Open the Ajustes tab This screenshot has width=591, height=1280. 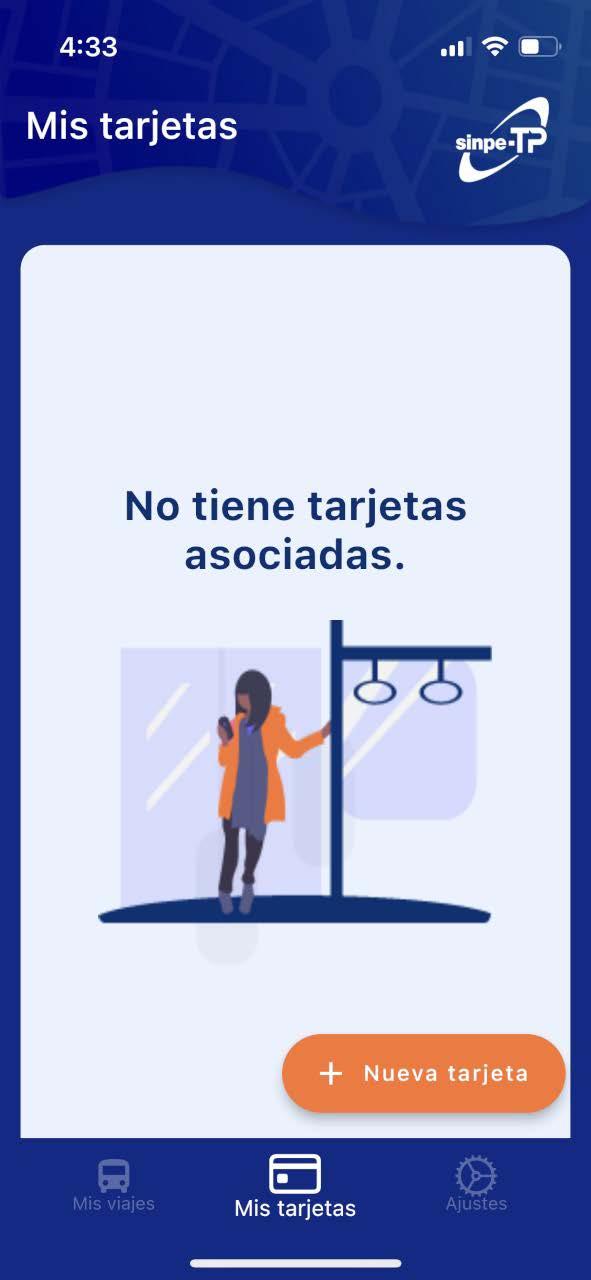click(x=476, y=1186)
